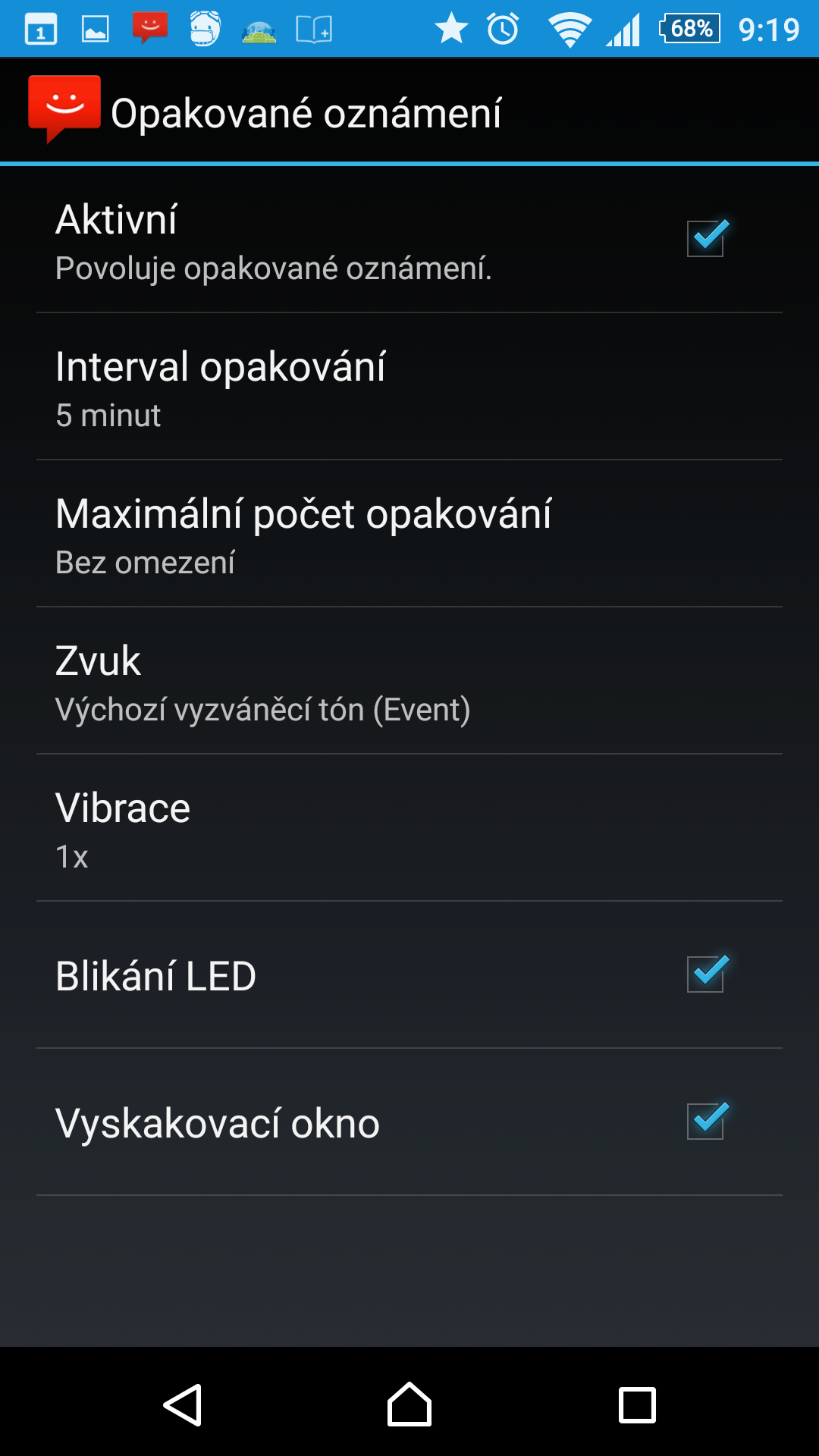Open Interval opakování setting
The image size is (819, 1456).
pos(409,387)
